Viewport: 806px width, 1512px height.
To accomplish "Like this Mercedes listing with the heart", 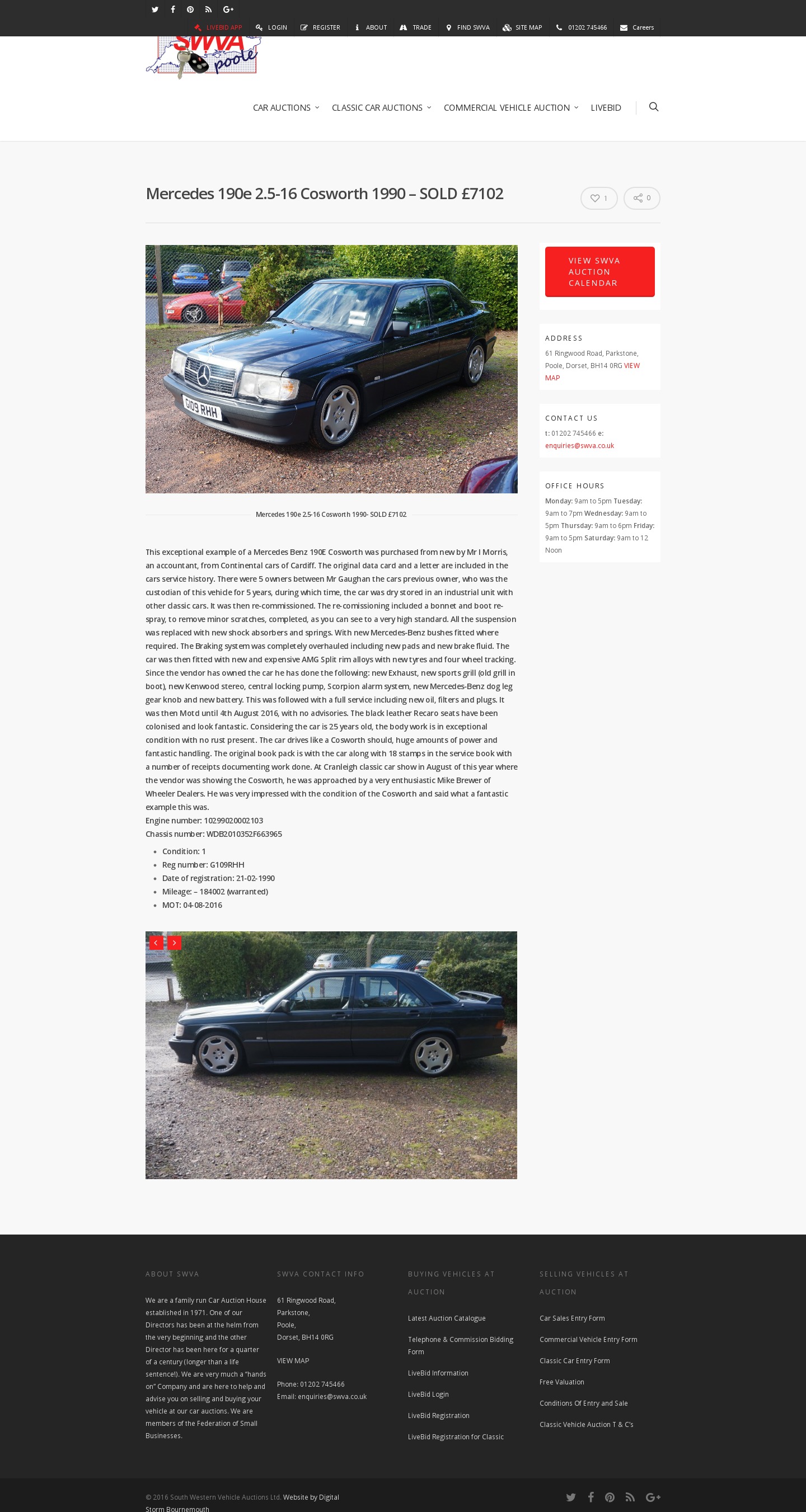I will coord(598,199).
